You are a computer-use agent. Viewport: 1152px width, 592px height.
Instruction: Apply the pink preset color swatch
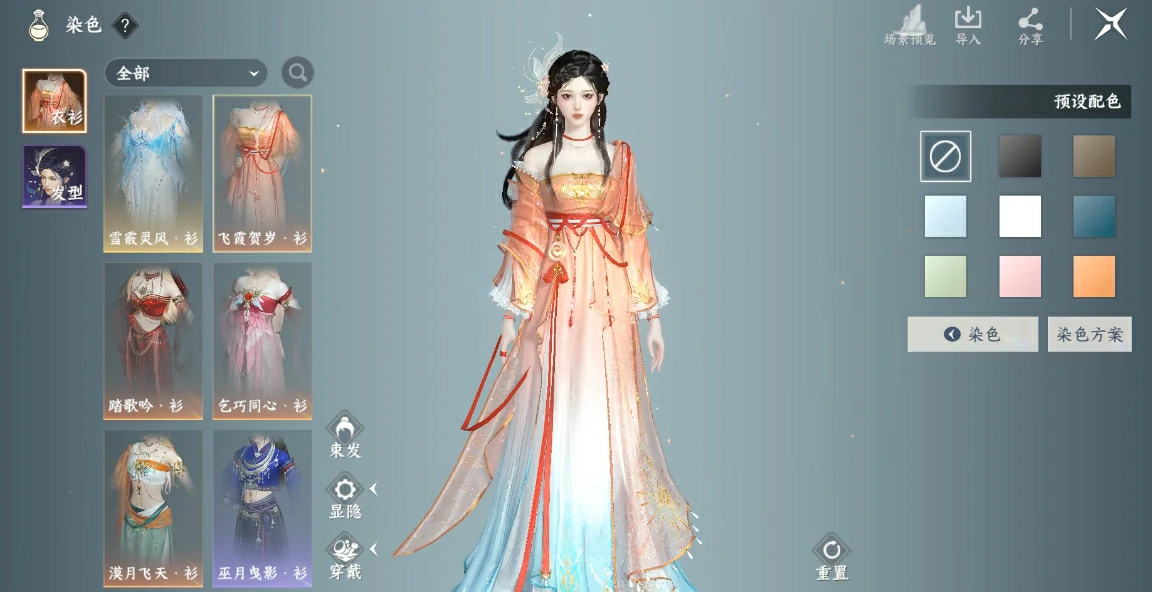(x=1020, y=277)
